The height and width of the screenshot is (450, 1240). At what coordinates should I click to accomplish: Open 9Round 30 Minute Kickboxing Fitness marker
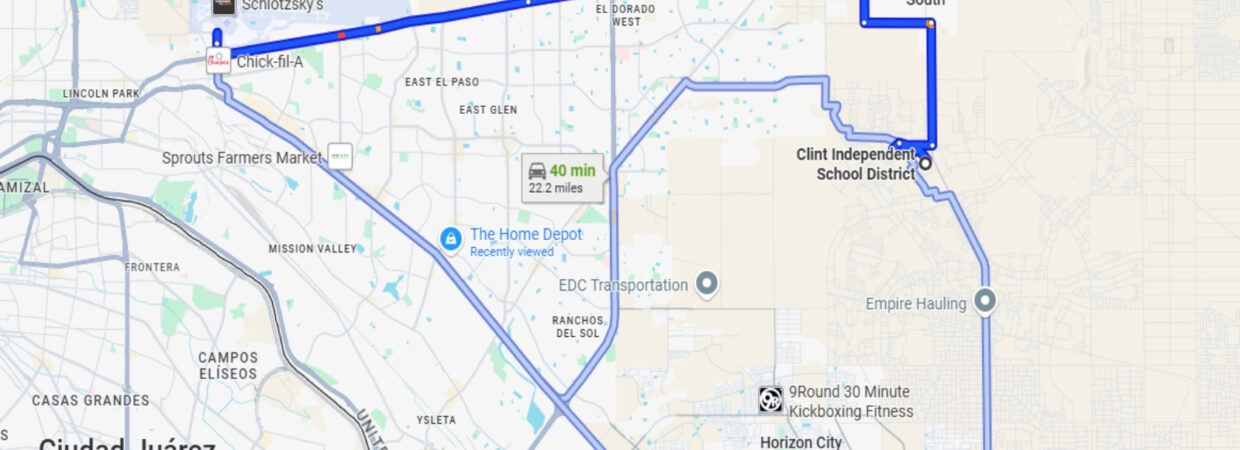(770, 400)
